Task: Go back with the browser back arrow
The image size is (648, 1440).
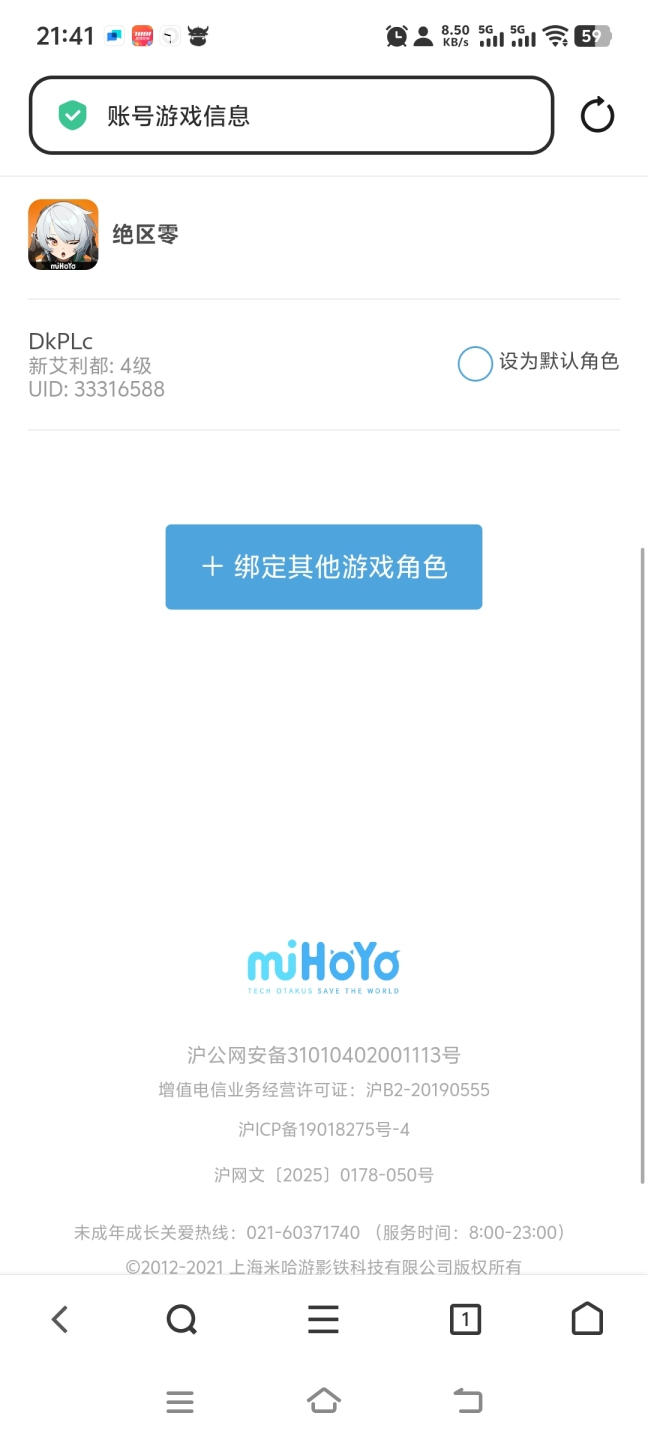Action: [60, 1320]
